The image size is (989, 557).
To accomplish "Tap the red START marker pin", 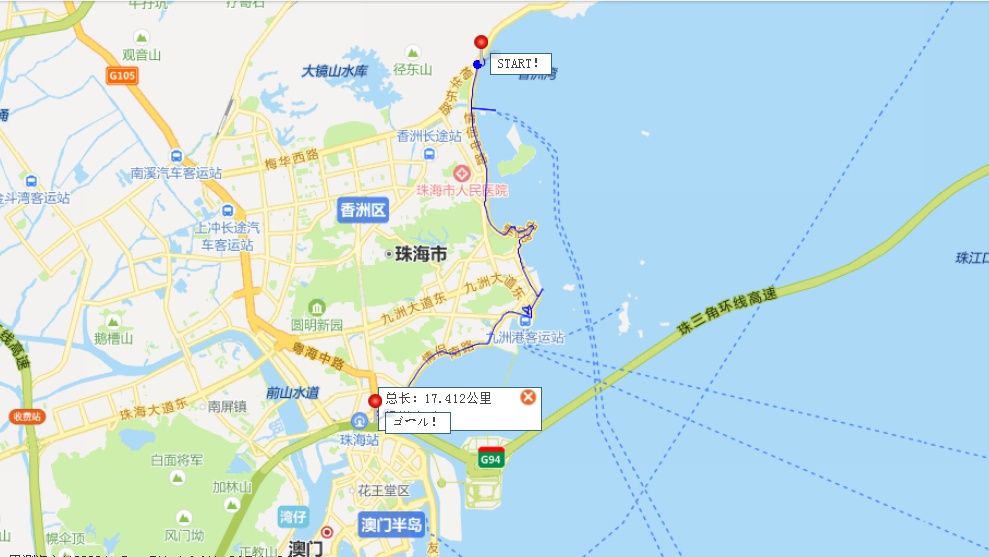I will point(481,43).
